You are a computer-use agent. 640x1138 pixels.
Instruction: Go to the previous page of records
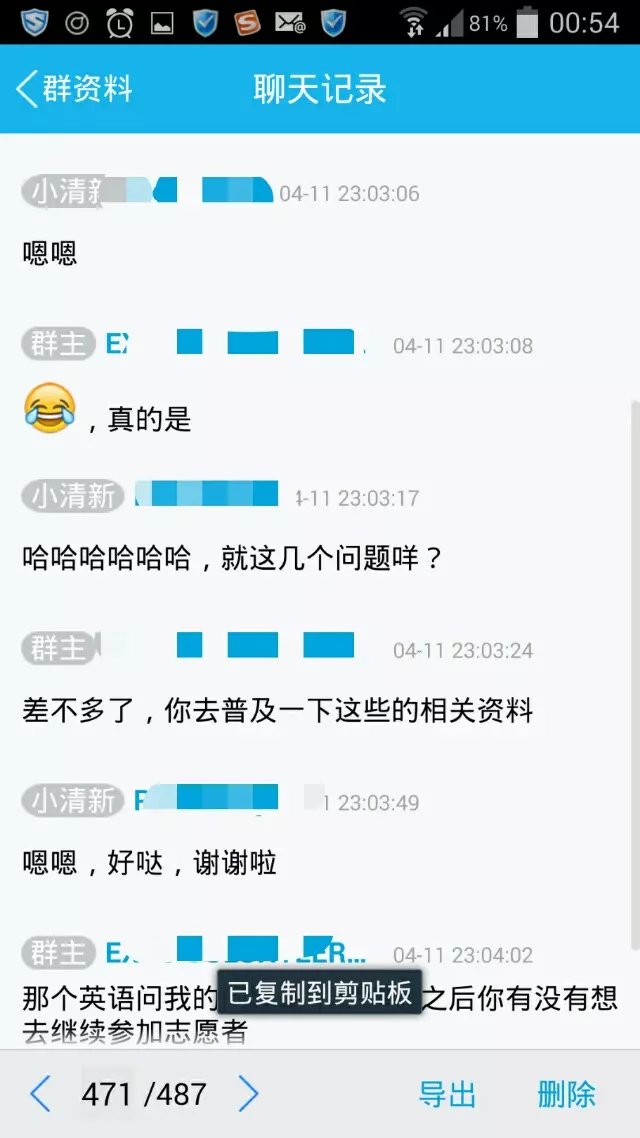click(x=40, y=1094)
